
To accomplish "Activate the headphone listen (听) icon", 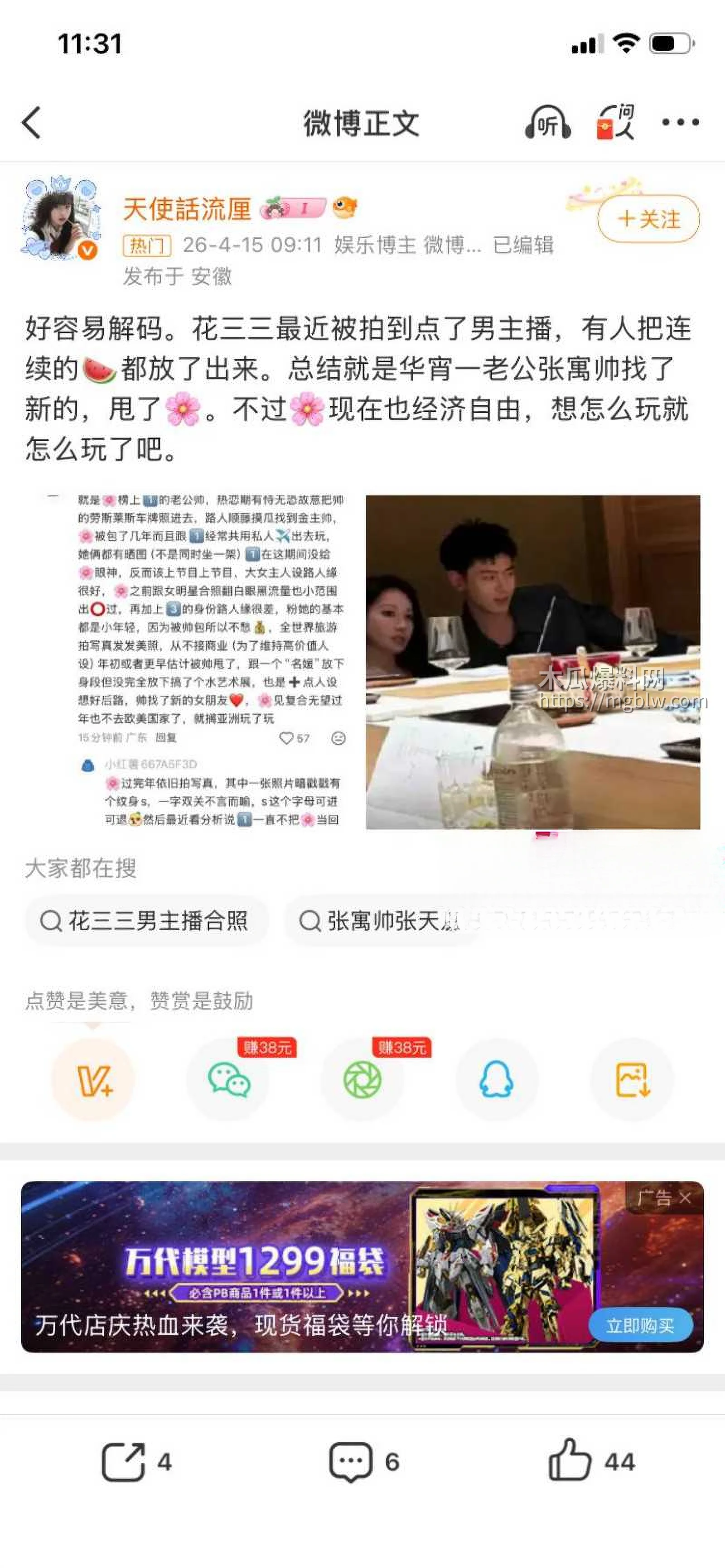I will pyautogui.click(x=547, y=122).
